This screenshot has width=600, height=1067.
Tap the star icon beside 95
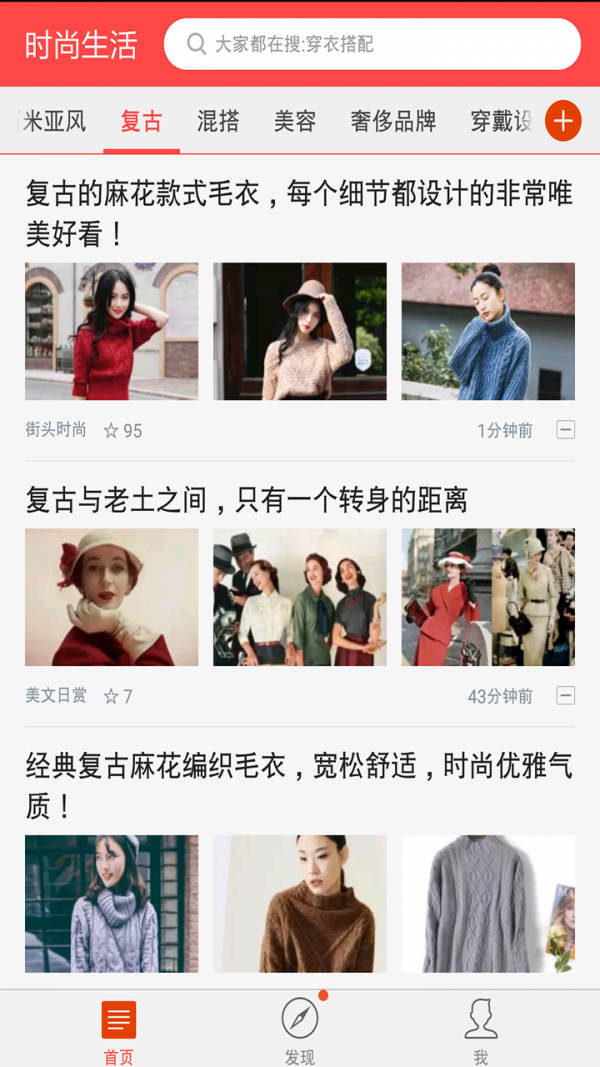[111, 430]
